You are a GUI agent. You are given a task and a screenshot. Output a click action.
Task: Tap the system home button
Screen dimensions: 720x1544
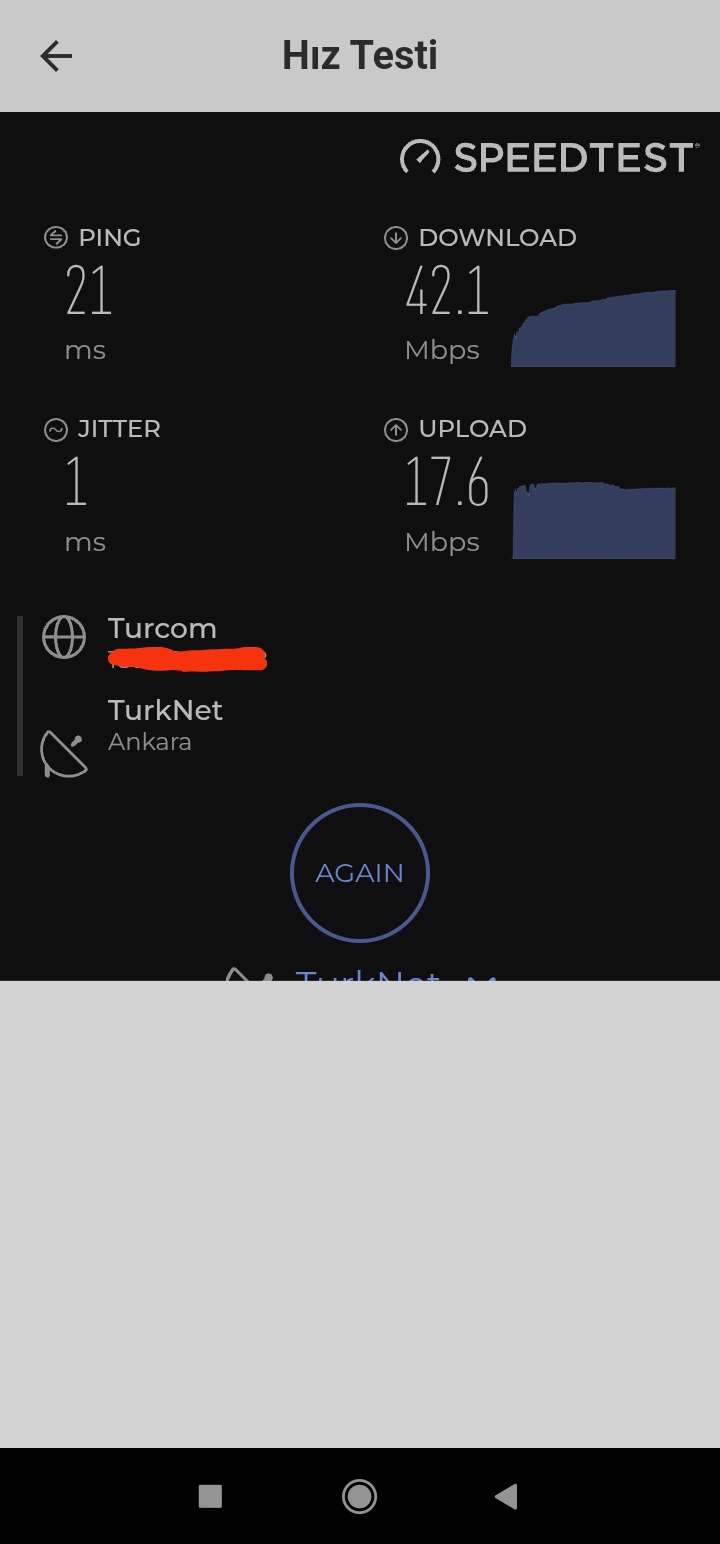click(359, 1496)
